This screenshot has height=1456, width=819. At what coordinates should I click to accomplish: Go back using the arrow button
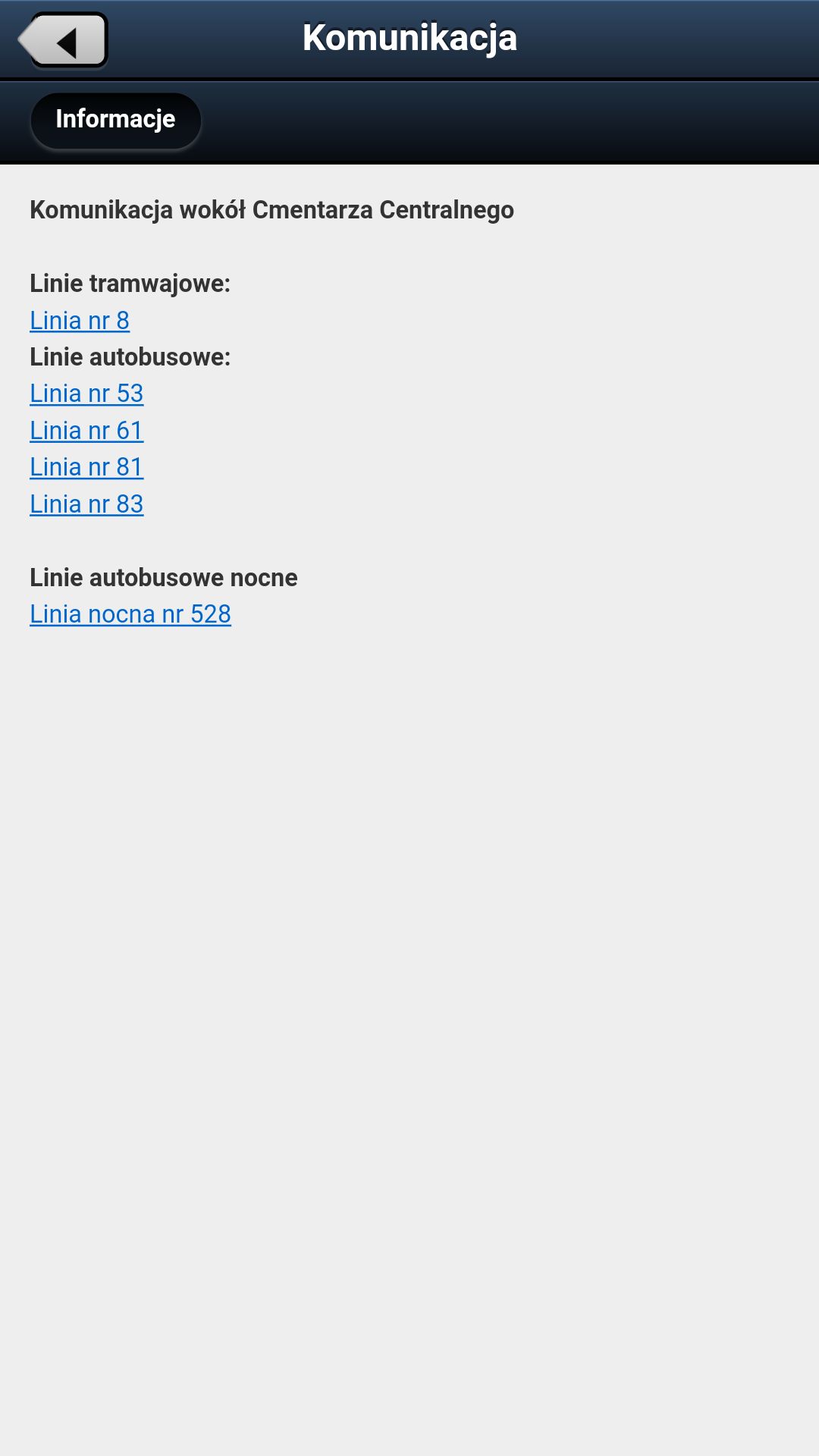63,40
